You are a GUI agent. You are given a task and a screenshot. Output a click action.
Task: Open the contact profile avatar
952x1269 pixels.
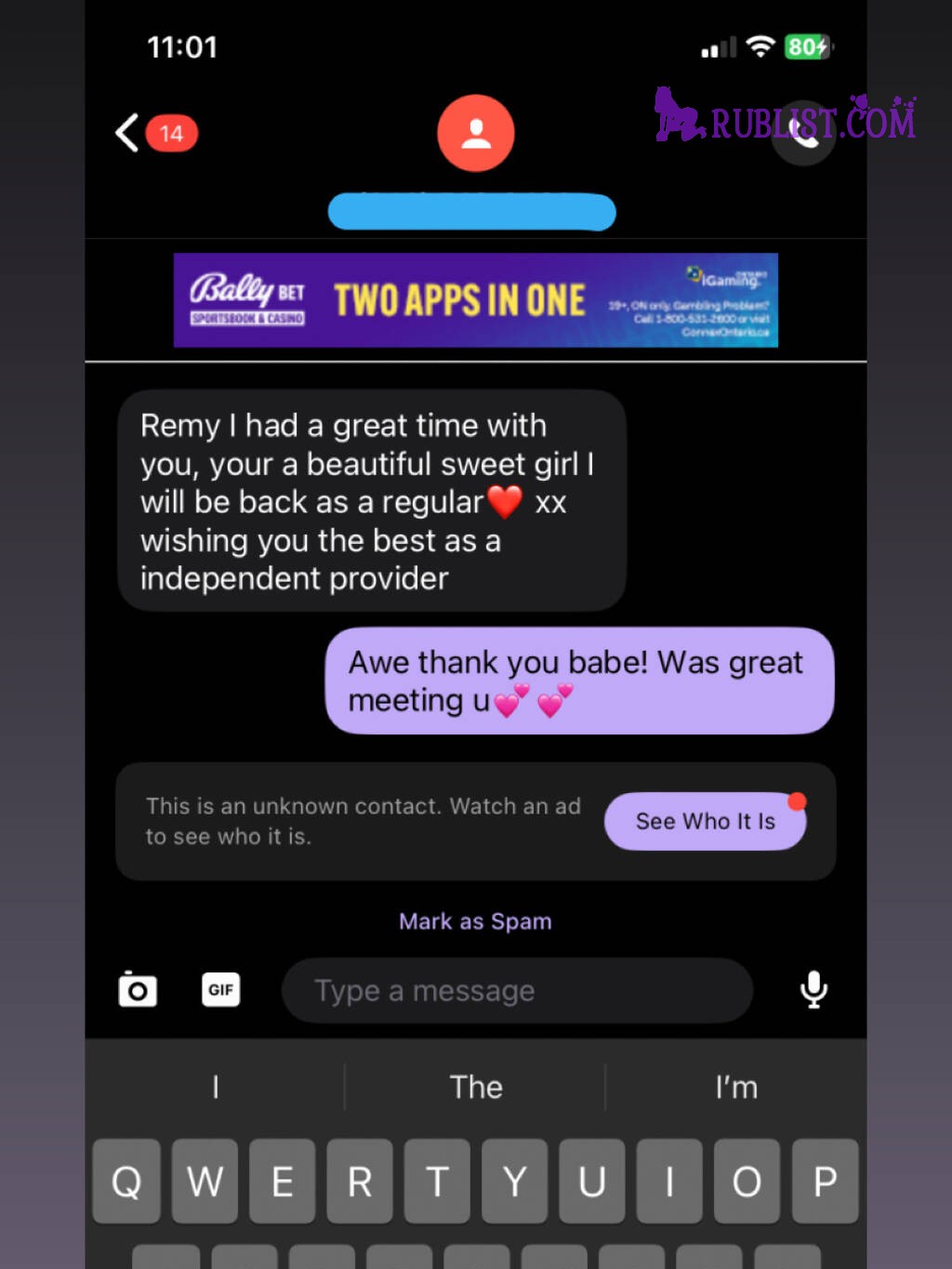[476, 133]
